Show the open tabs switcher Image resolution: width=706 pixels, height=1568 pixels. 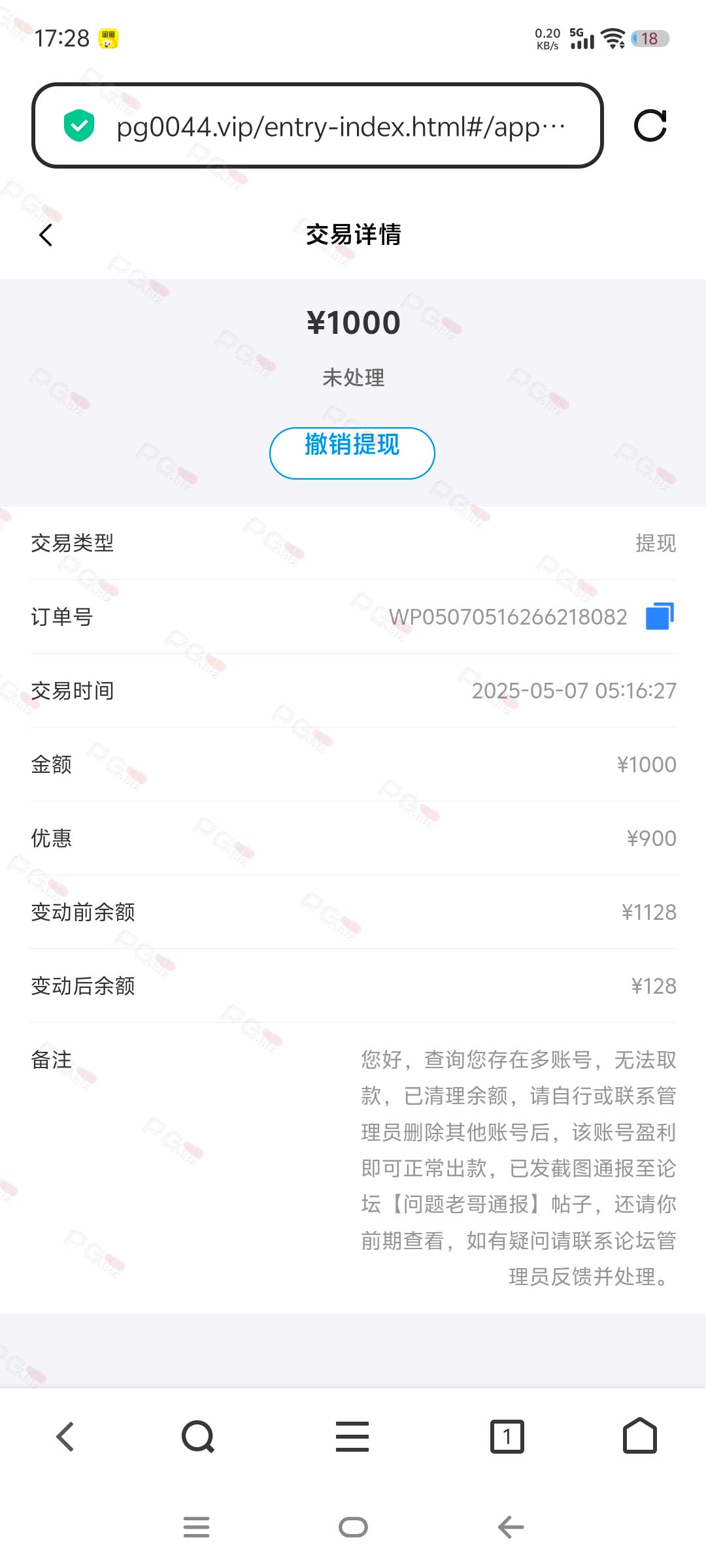pos(507,1437)
